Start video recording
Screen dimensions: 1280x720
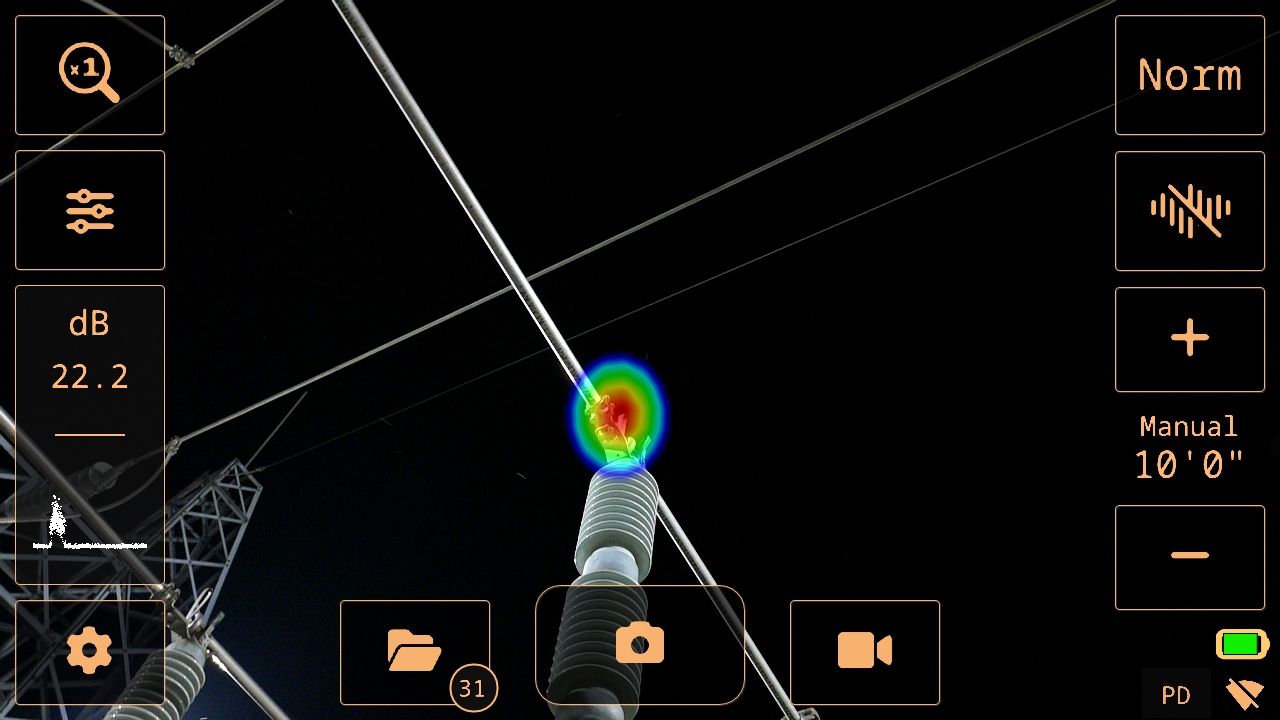coord(865,652)
